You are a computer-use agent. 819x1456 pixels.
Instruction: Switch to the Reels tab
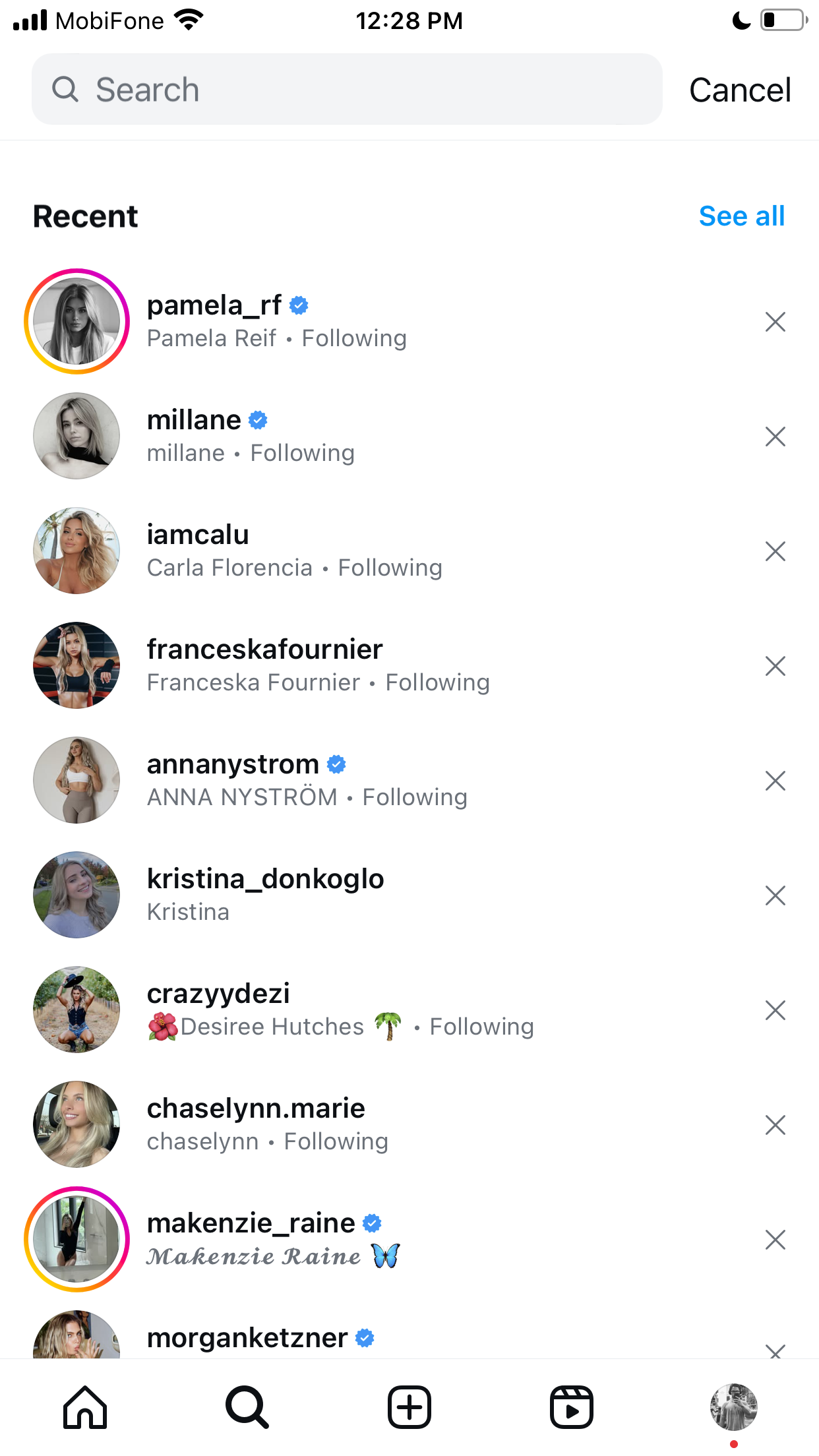[x=572, y=1407]
